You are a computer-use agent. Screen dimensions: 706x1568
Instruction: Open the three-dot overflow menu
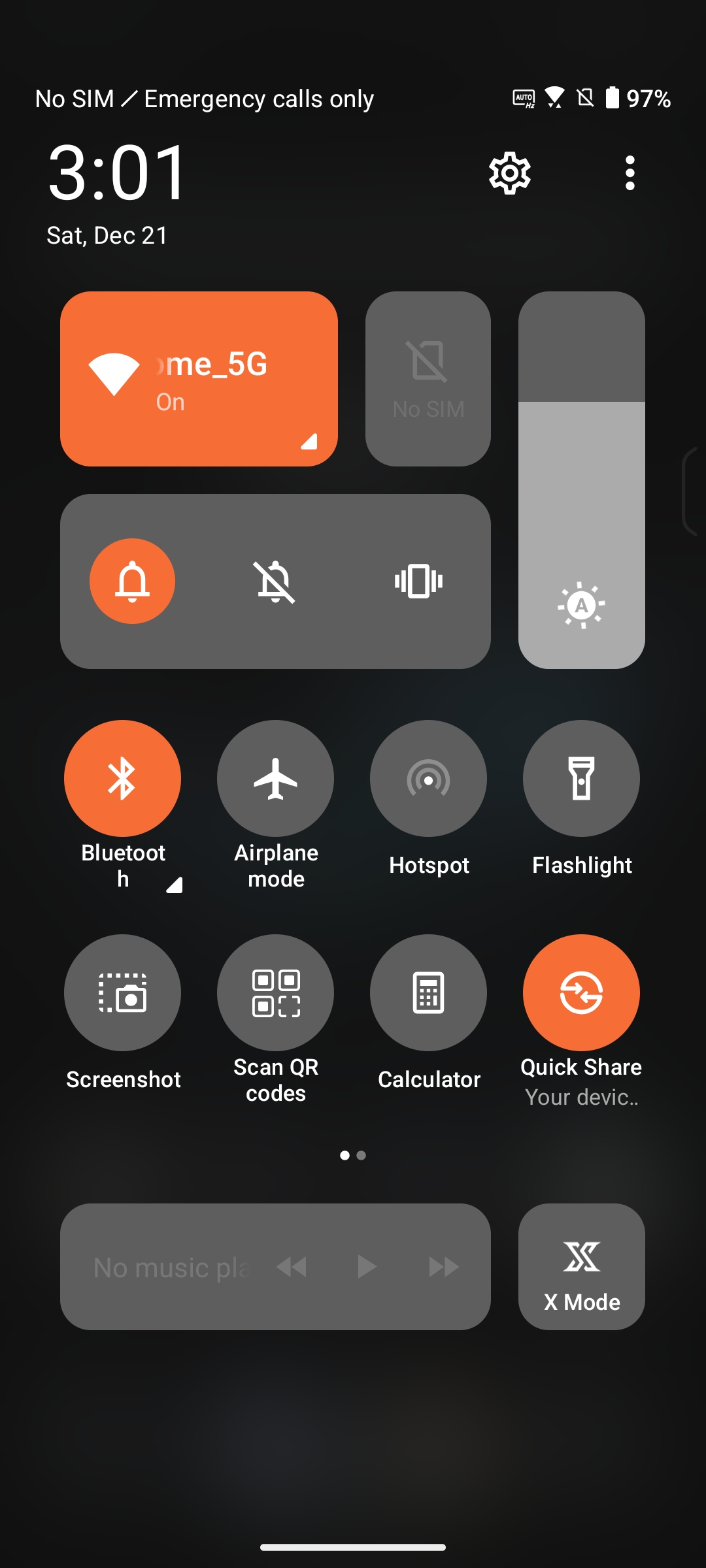coord(630,173)
